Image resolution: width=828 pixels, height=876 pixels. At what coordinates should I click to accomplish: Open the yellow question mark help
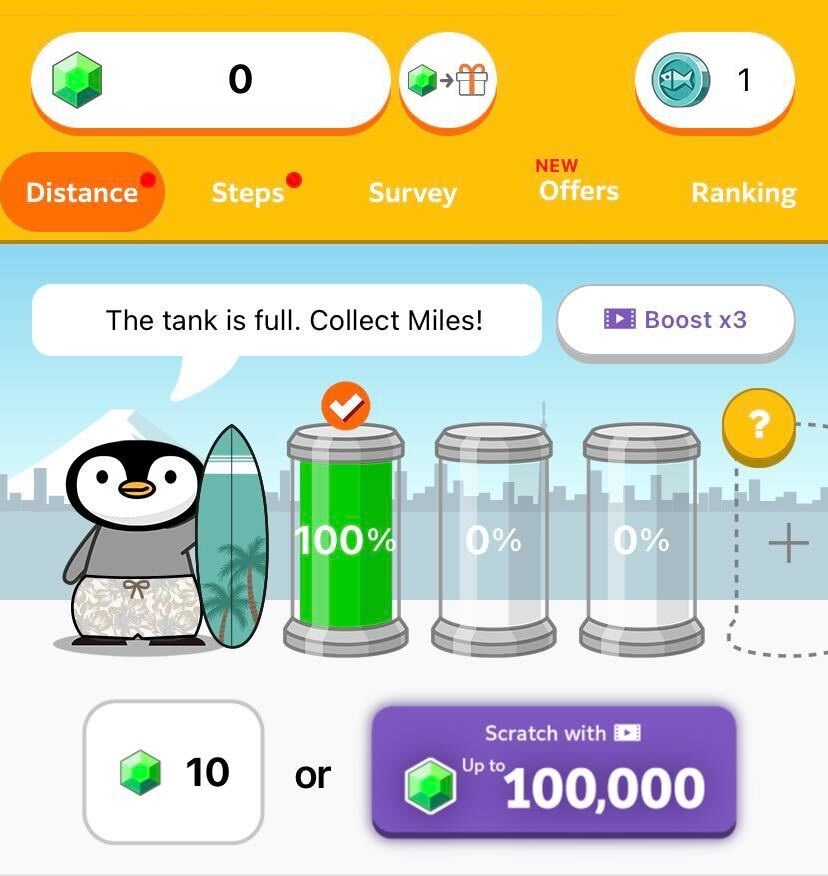pyautogui.click(x=759, y=425)
